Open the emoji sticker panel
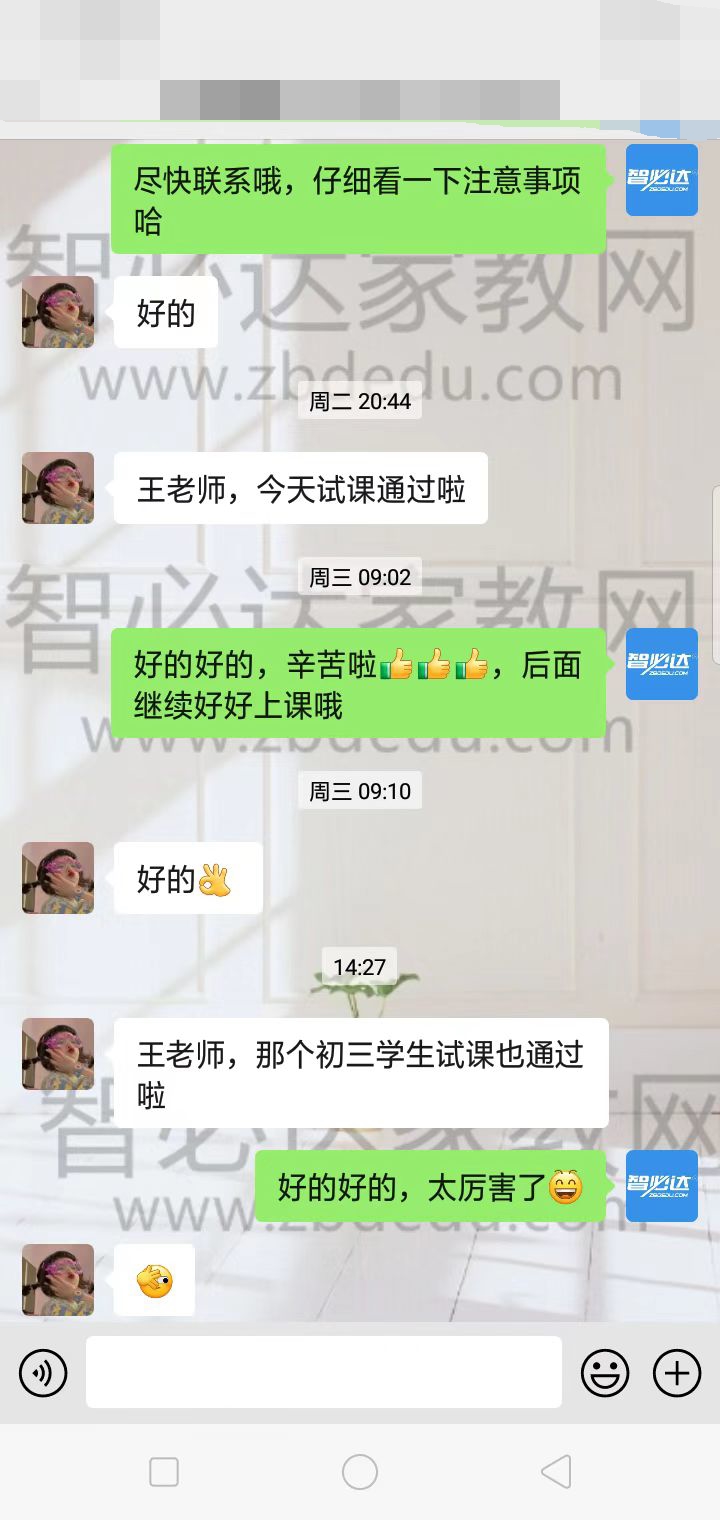The height and width of the screenshot is (1520, 720). coord(605,1372)
